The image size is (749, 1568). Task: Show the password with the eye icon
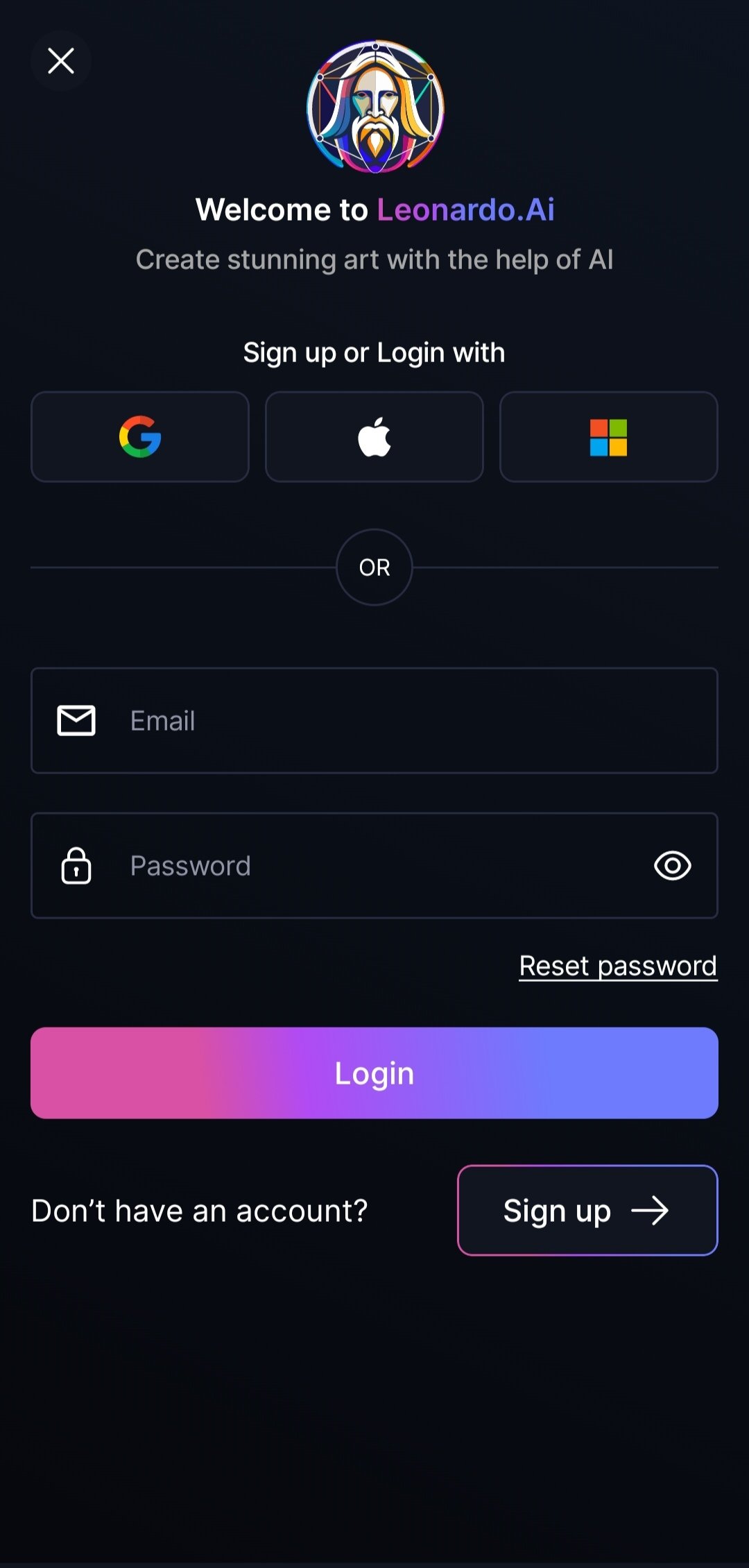pyautogui.click(x=672, y=866)
